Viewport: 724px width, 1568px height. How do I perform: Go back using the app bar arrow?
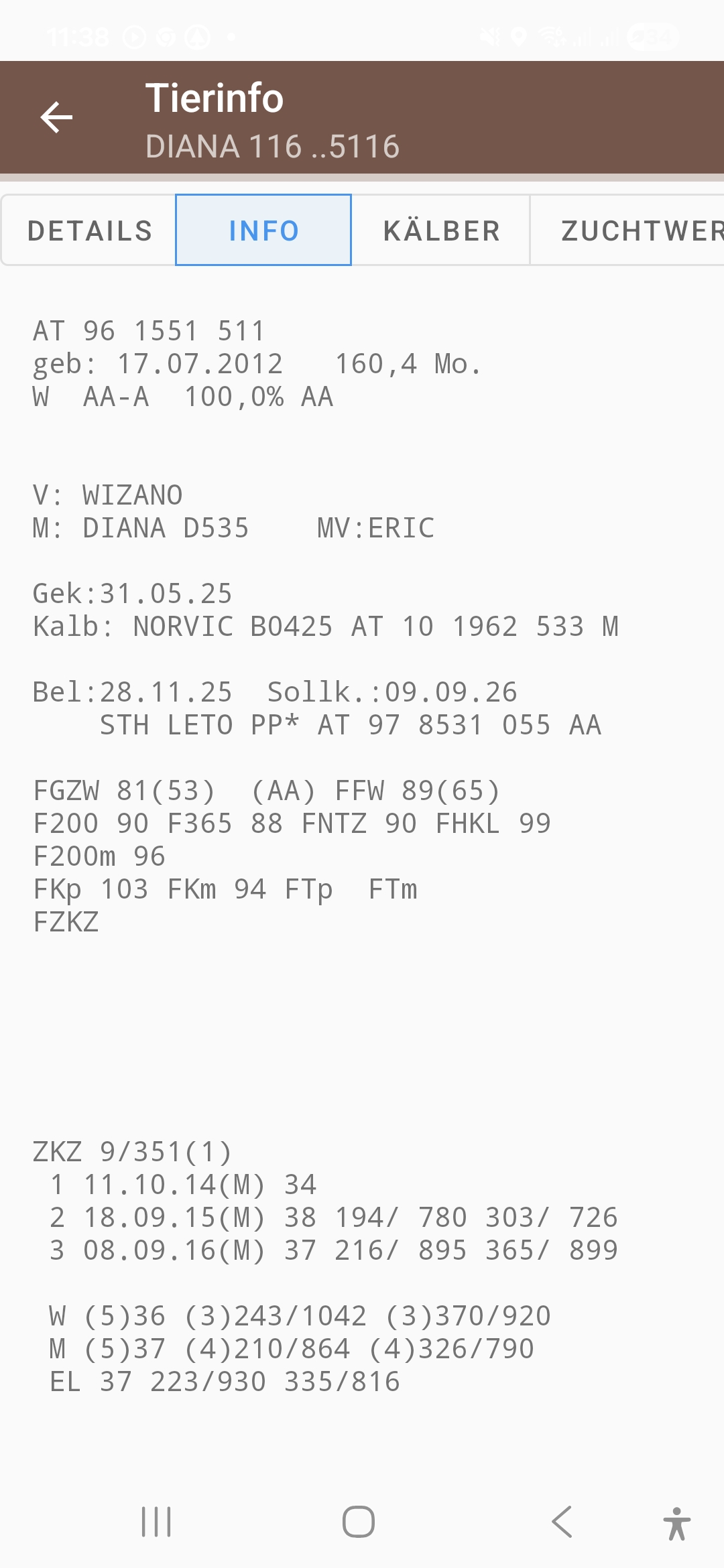pos(56,118)
